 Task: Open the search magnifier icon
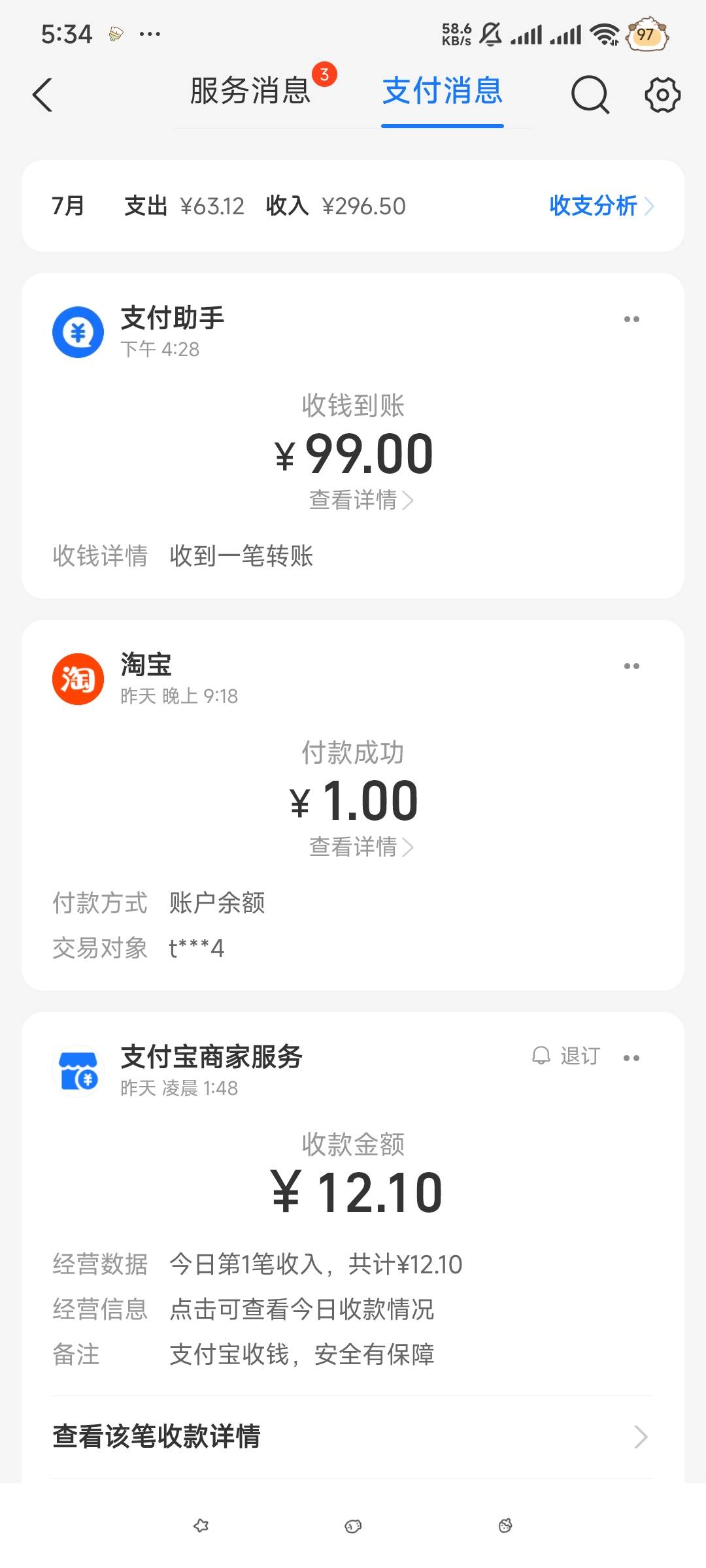(x=590, y=95)
